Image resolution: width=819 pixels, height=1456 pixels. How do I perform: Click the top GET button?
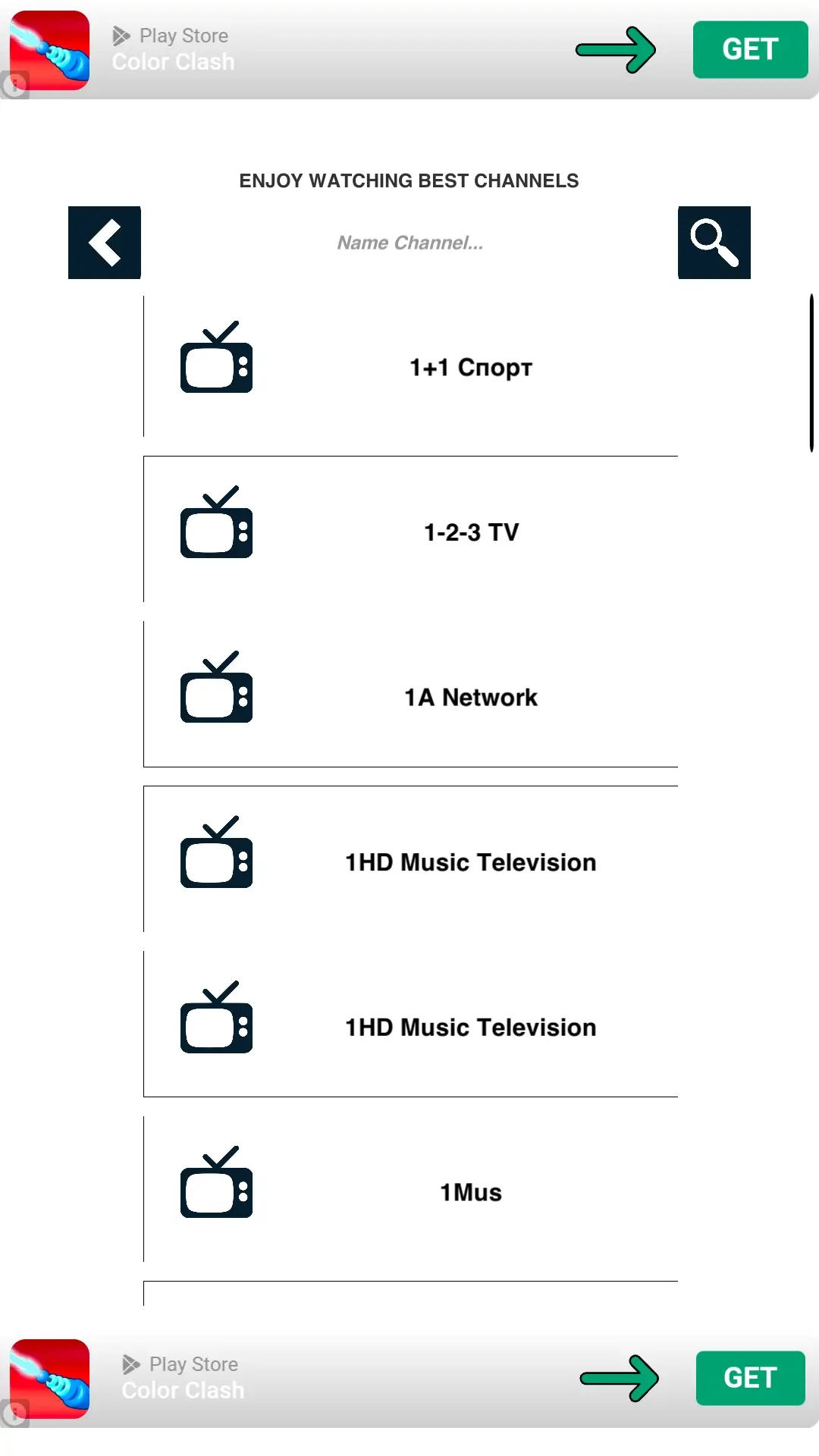click(x=750, y=50)
